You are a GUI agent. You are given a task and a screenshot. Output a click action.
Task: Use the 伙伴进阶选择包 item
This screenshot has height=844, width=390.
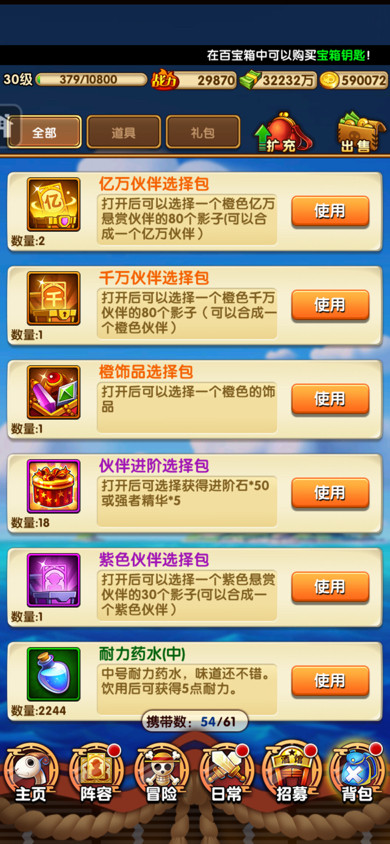pyautogui.click(x=330, y=493)
